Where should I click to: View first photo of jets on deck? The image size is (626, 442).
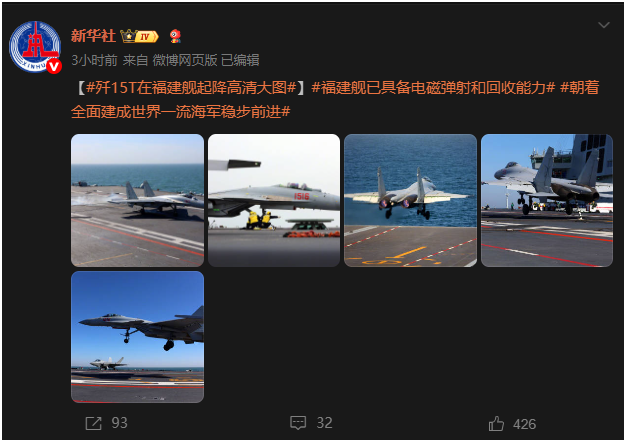point(137,200)
